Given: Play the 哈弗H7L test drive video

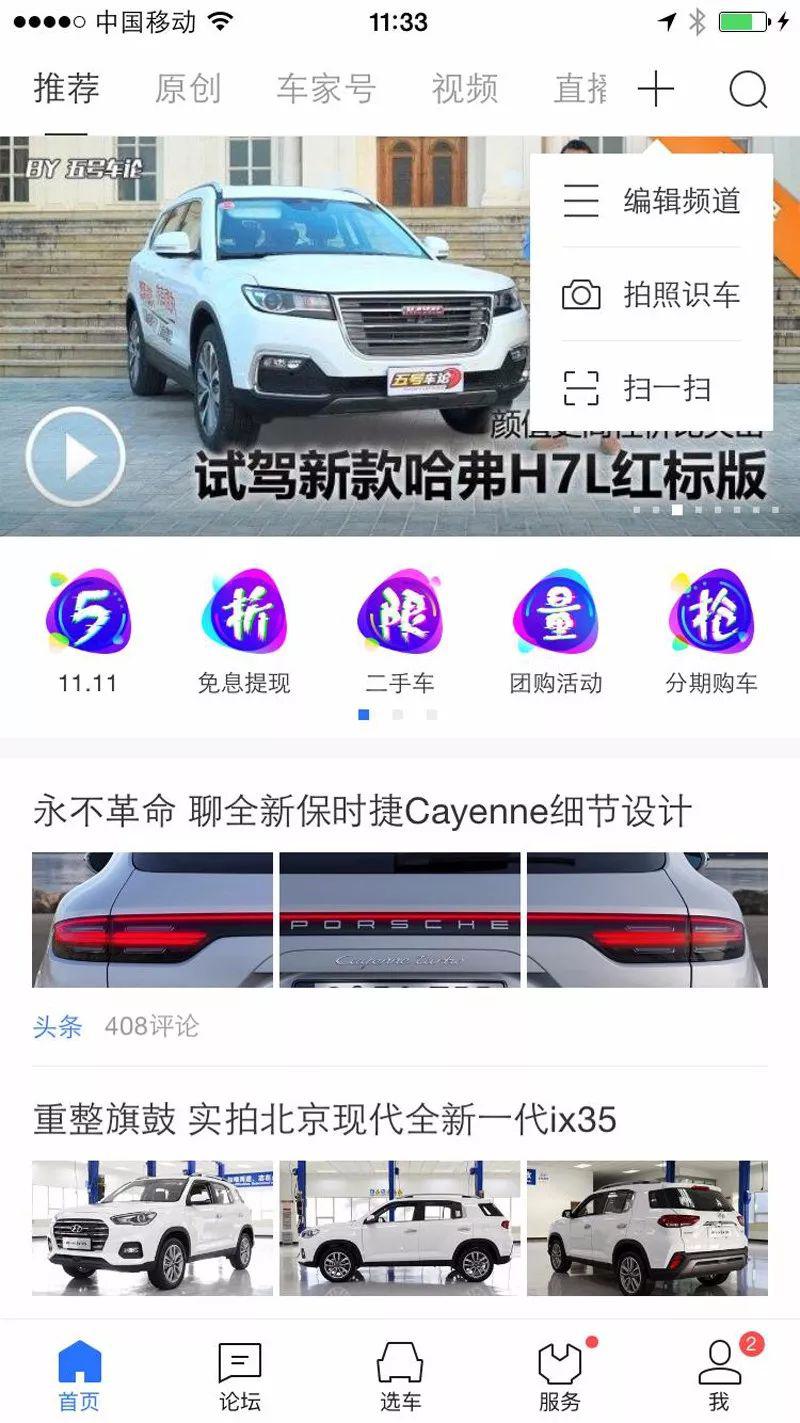Looking at the screenshot, I should click(x=75, y=457).
